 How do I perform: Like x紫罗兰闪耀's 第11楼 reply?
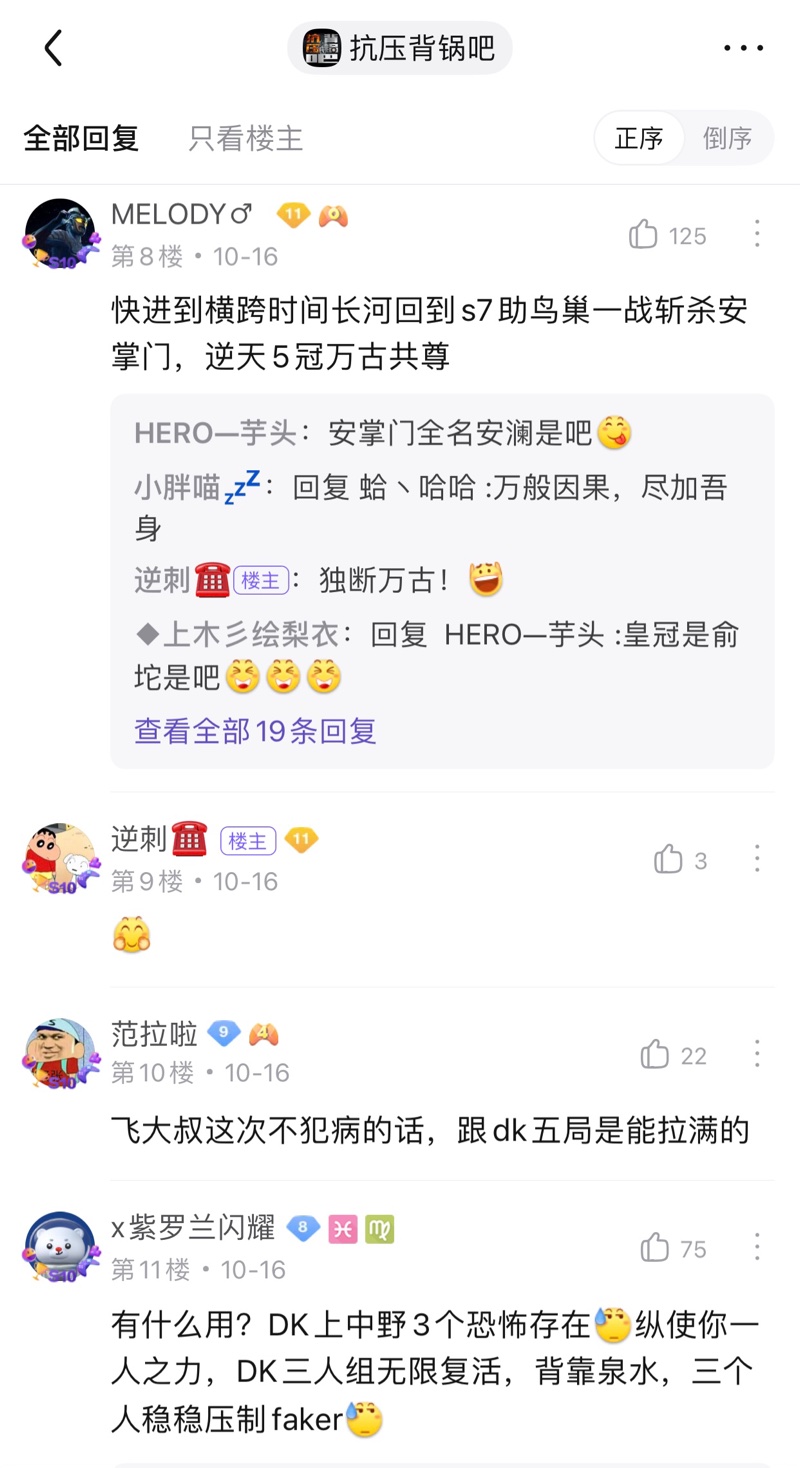(656, 1248)
